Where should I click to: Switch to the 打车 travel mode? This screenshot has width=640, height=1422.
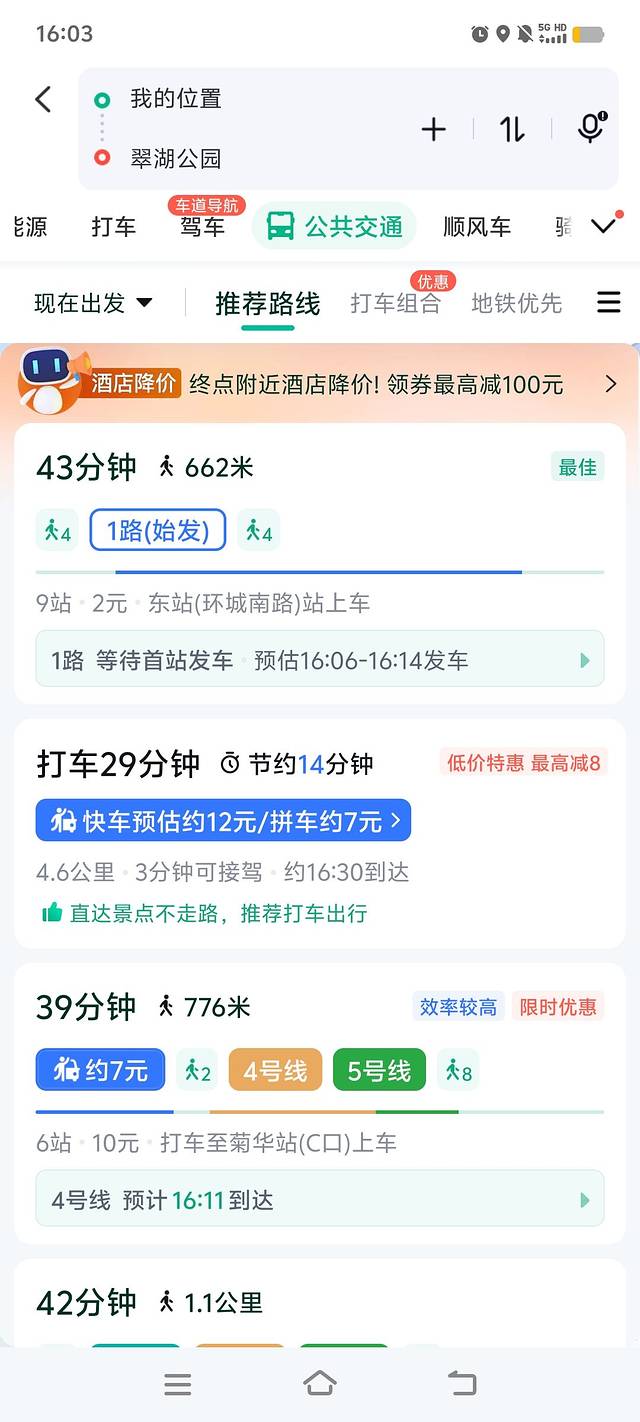pos(113,227)
